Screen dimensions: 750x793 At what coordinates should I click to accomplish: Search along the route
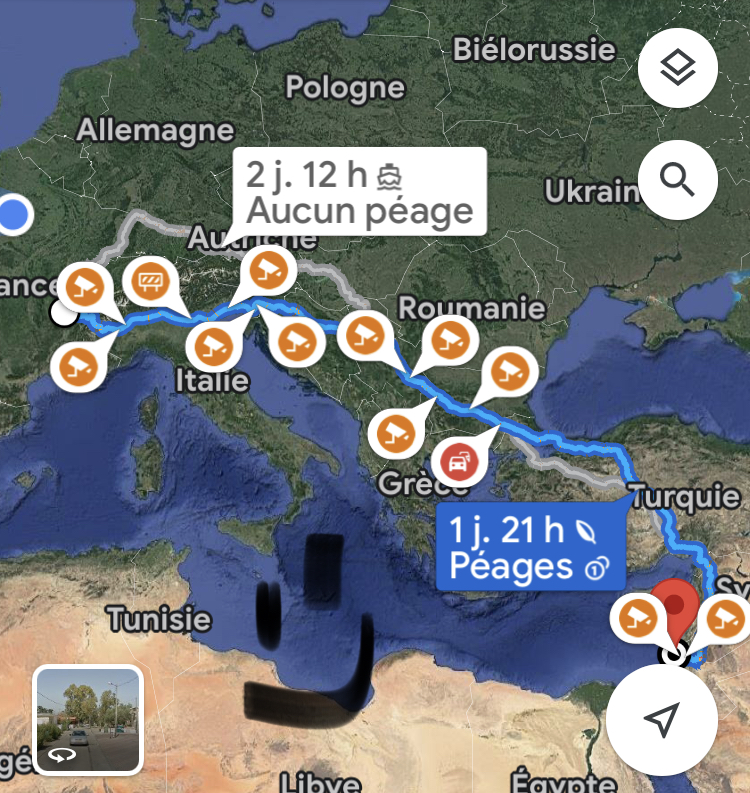(677, 181)
